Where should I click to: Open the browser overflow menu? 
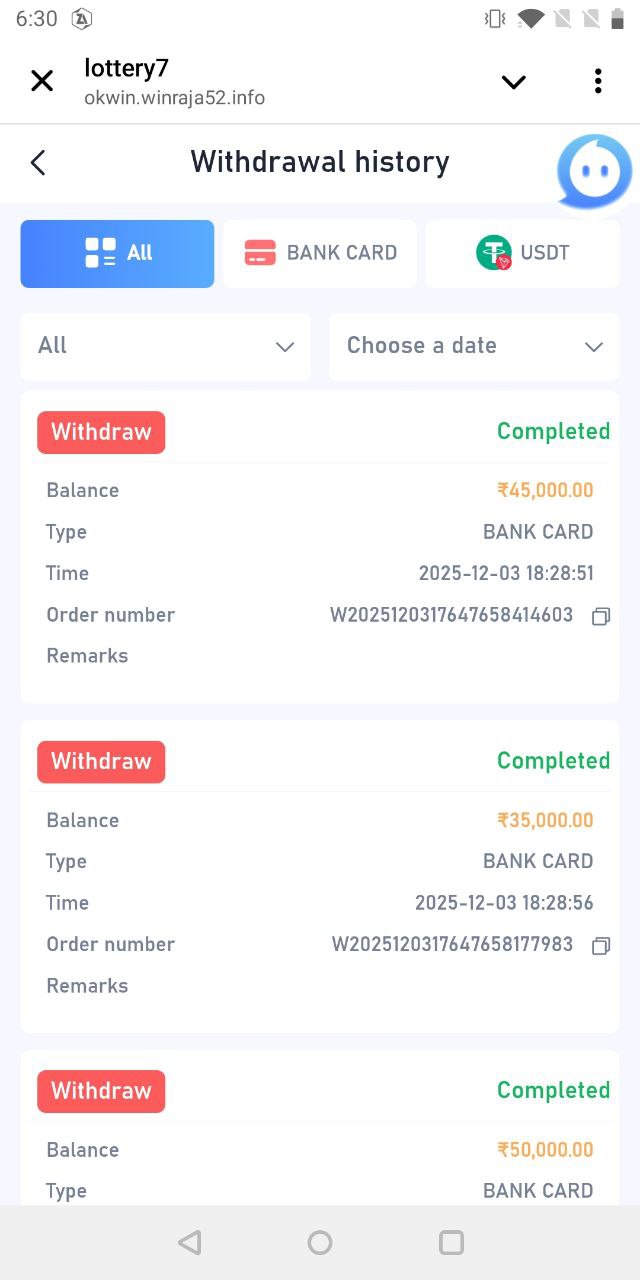[x=597, y=81]
